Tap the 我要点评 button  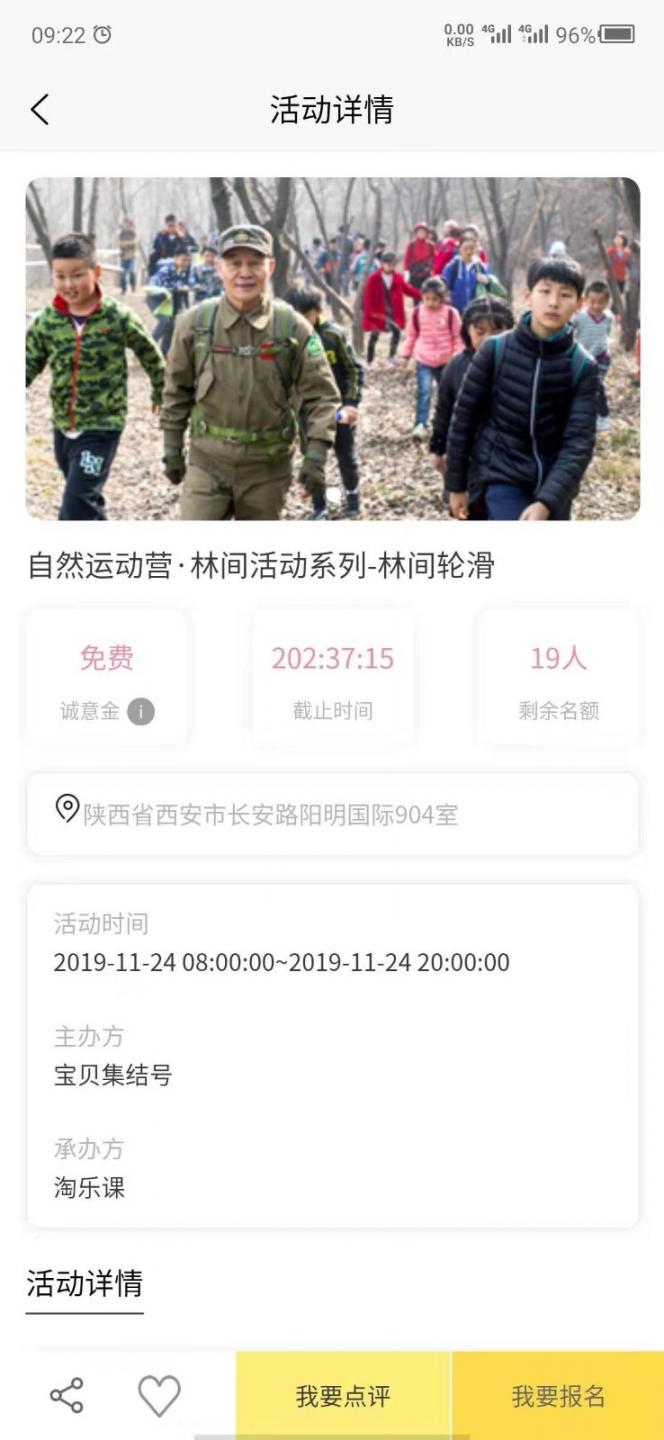(x=343, y=1396)
